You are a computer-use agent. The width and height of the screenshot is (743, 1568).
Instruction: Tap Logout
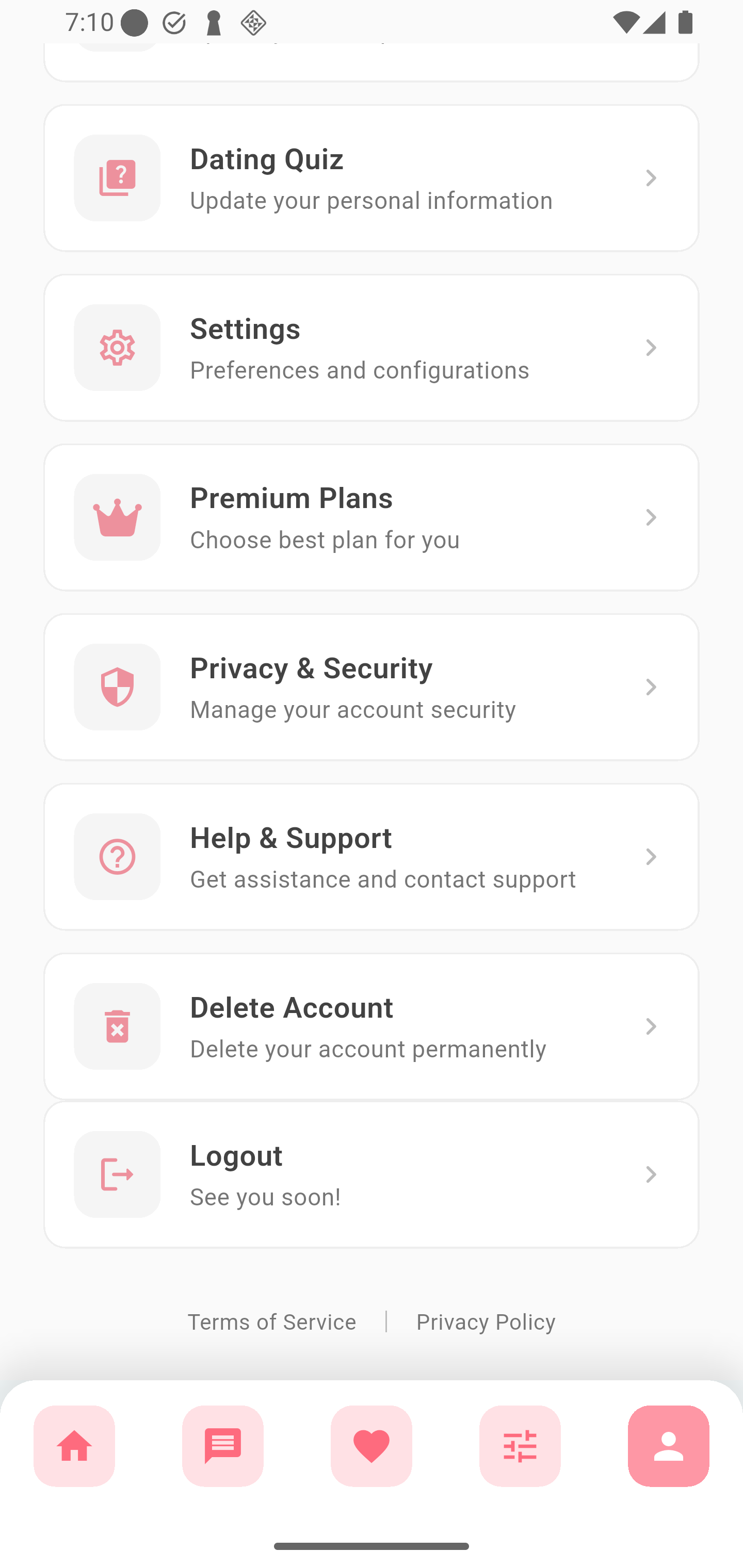click(371, 1174)
